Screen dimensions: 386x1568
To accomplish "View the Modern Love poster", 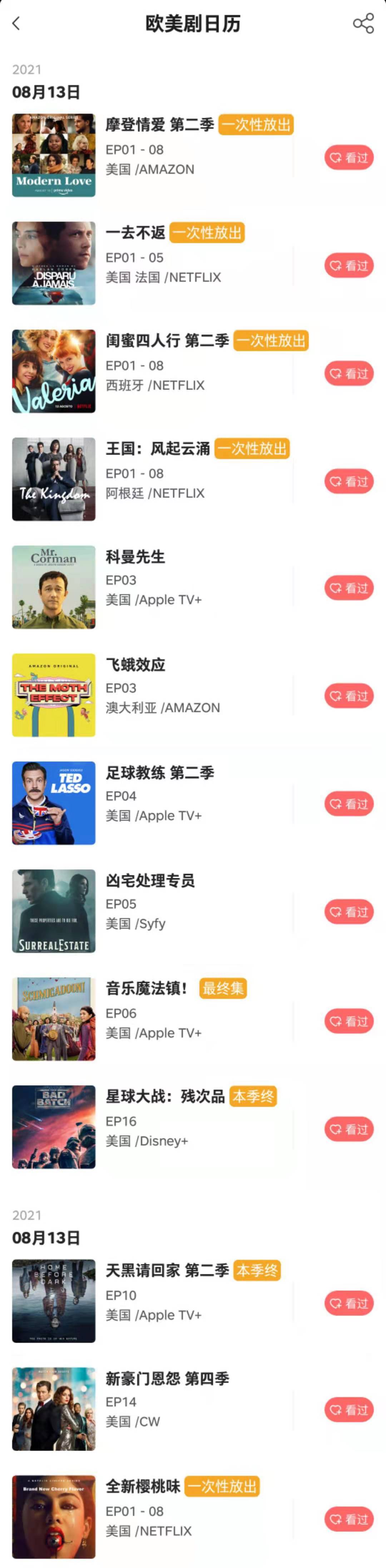I will 54,155.
